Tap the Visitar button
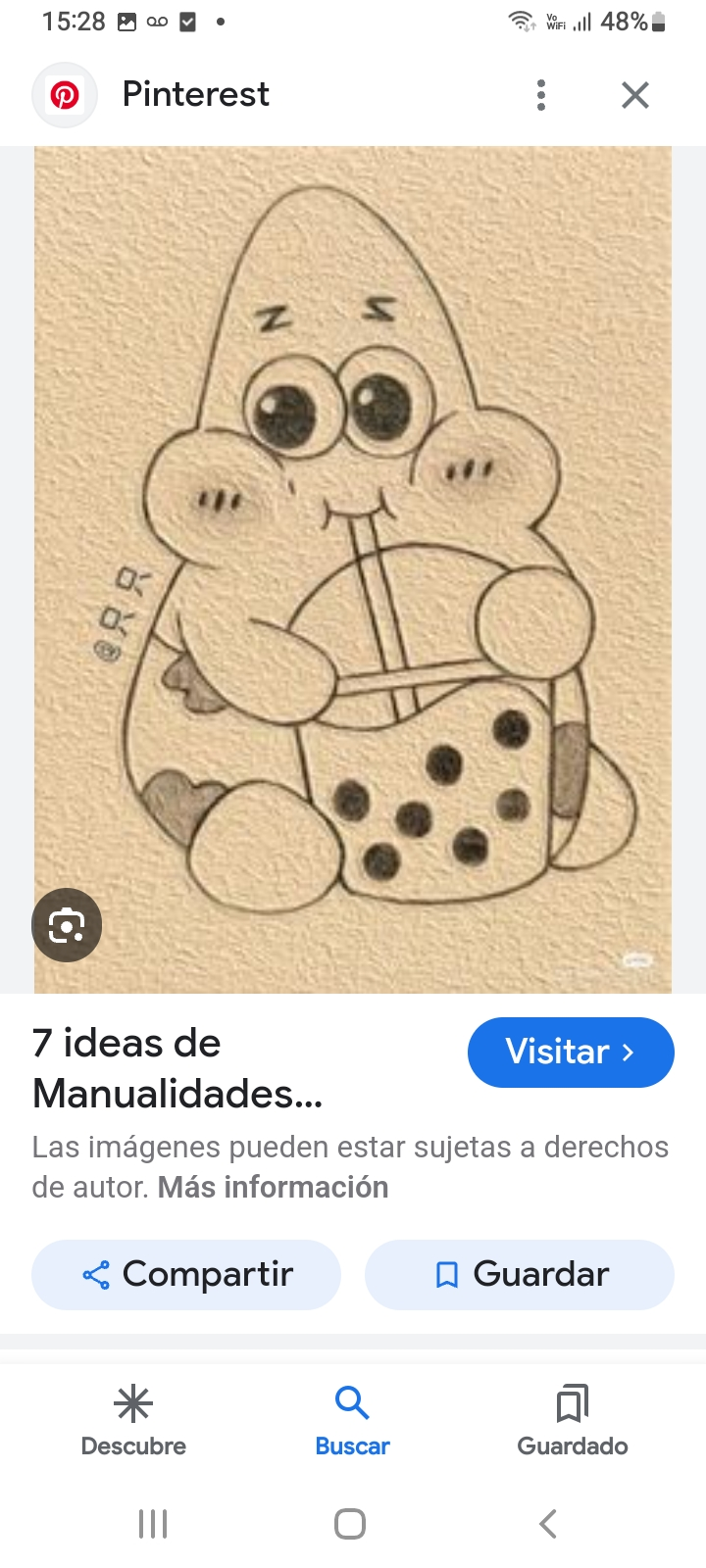This screenshot has height=1568, width=706. (x=571, y=1052)
